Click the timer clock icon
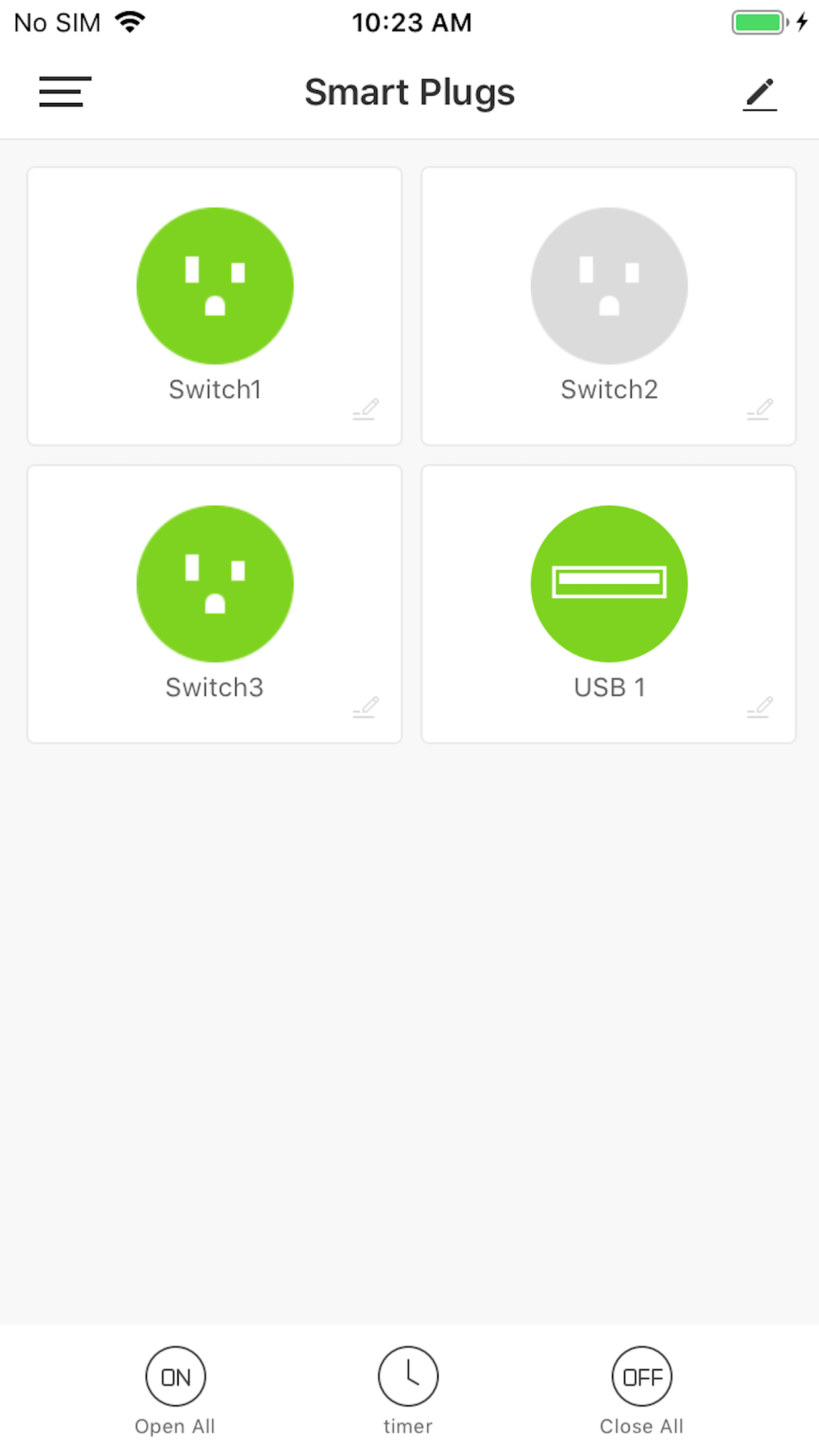Viewport: 819px width, 1456px height. [x=409, y=1376]
